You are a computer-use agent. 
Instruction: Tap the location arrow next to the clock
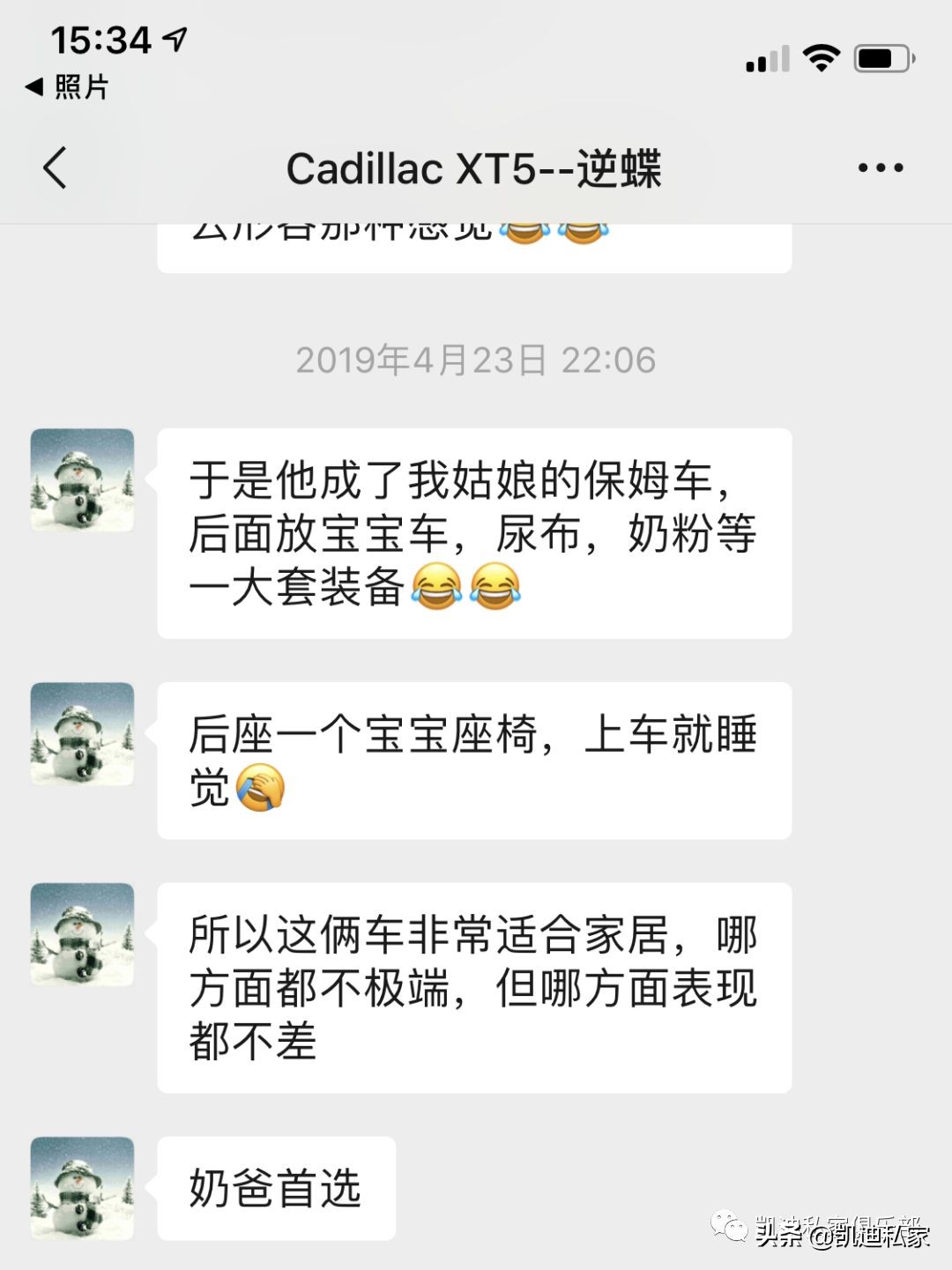click(175, 39)
